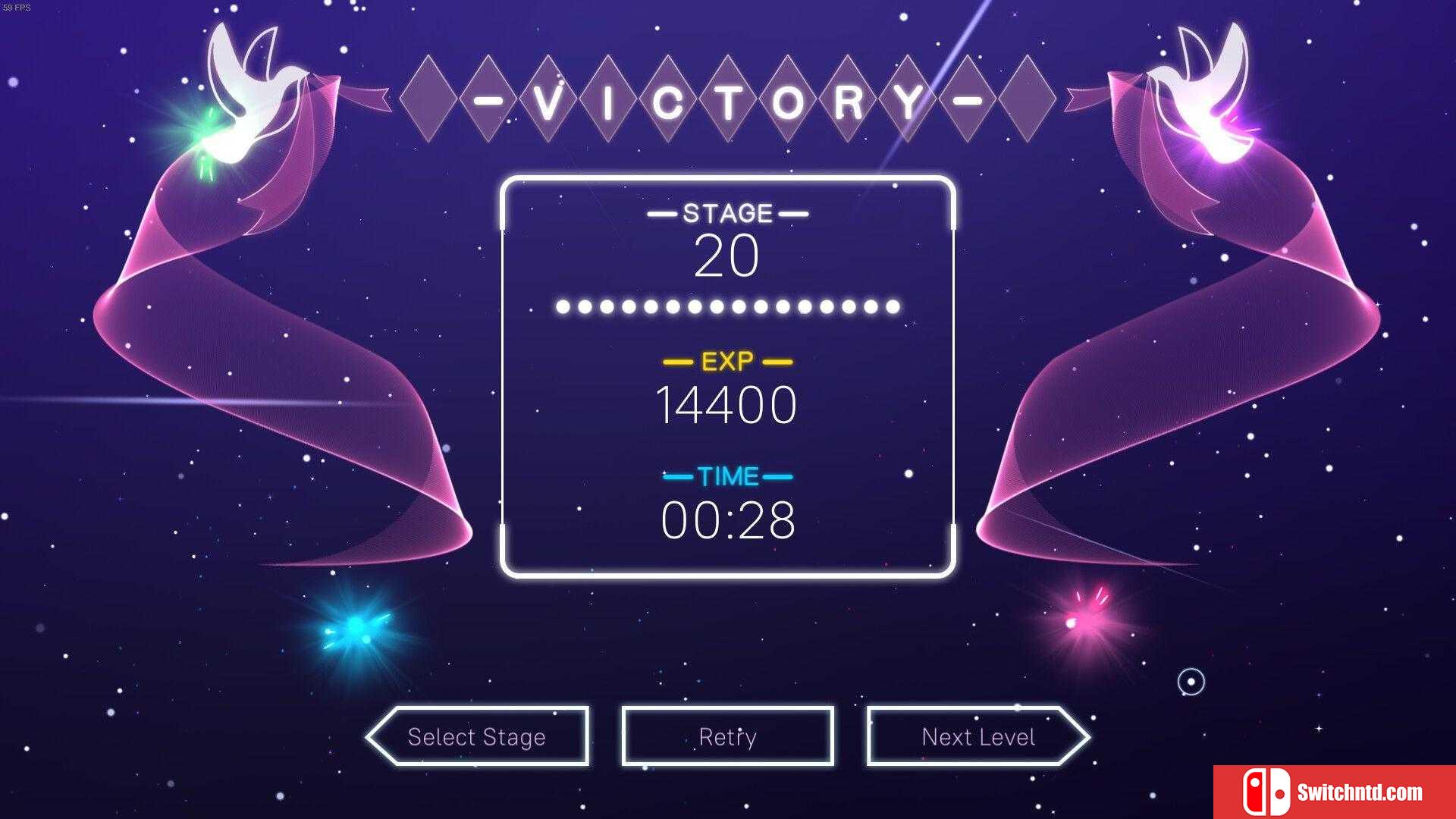Go back to Select Stage
The width and height of the screenshot is (1456, 819).
pos(477,736)
